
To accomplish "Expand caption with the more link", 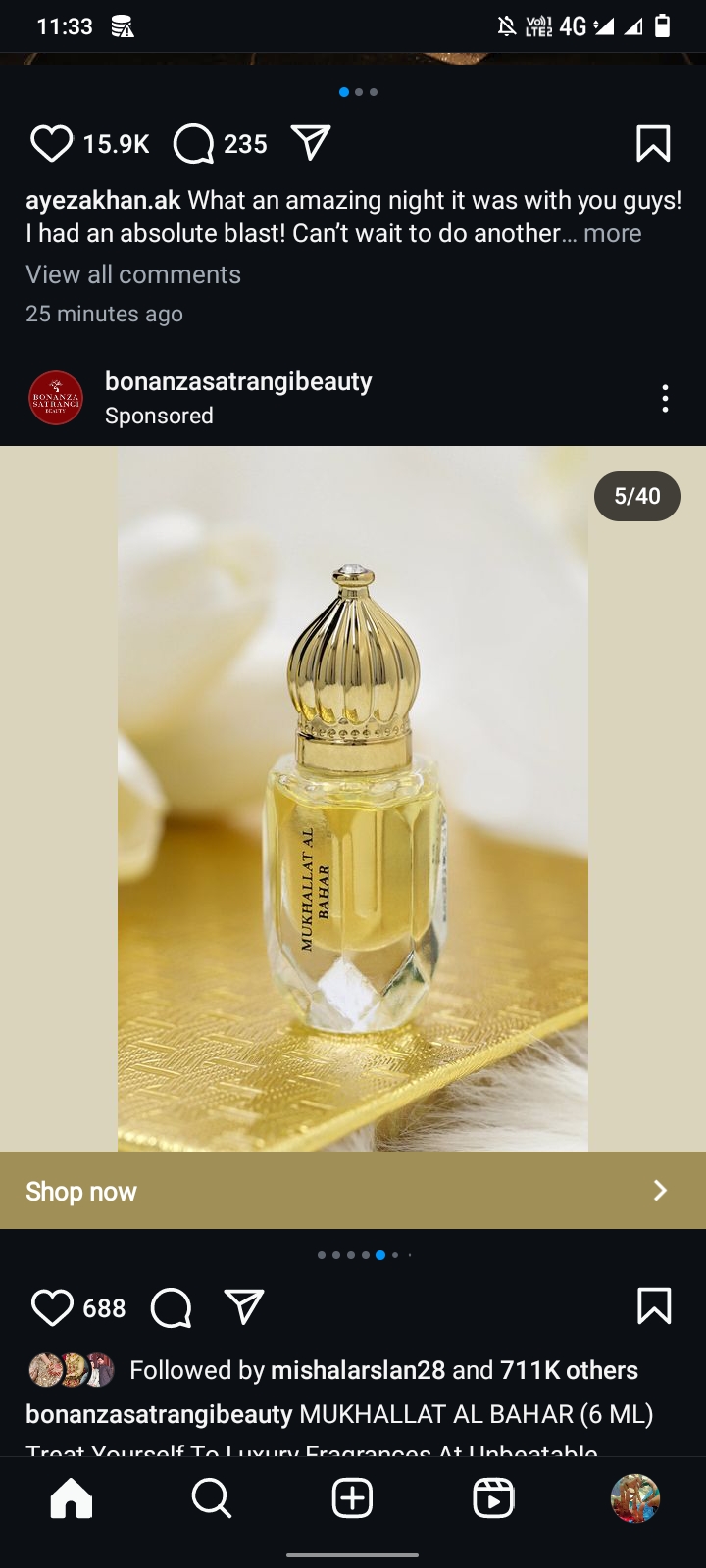I will tap(612, 234).
